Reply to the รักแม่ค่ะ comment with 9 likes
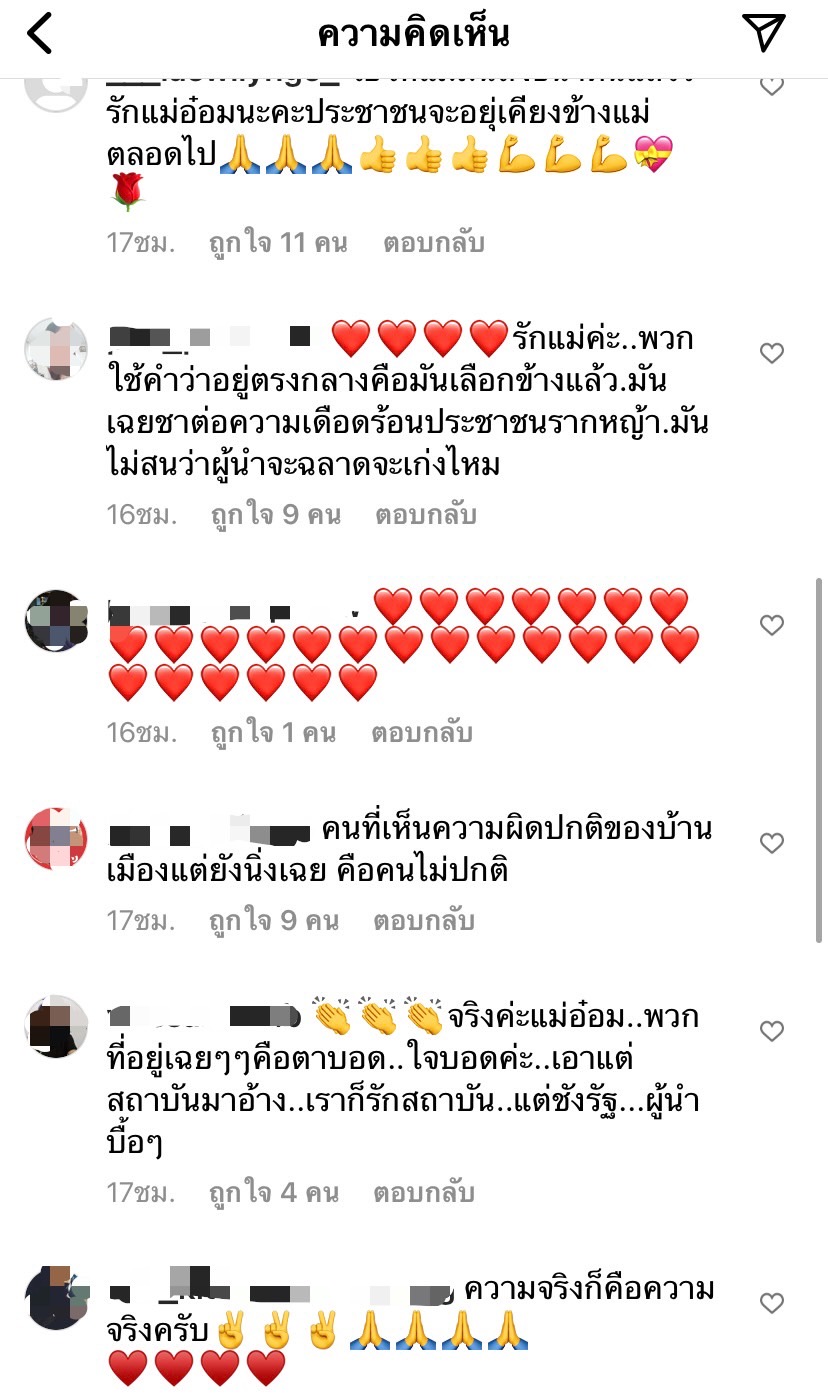The width and height of the screenshot is (828, 1396). 426,515
